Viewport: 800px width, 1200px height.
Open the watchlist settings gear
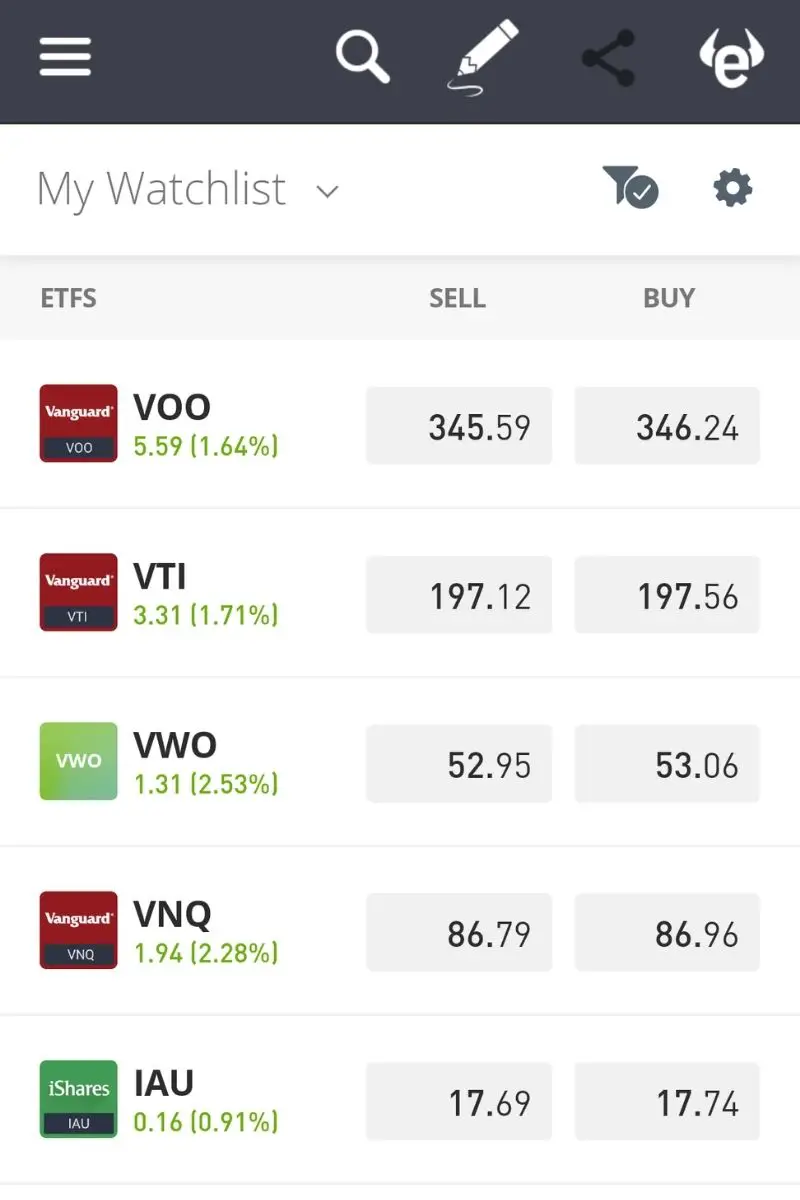[x=731, y=187]
